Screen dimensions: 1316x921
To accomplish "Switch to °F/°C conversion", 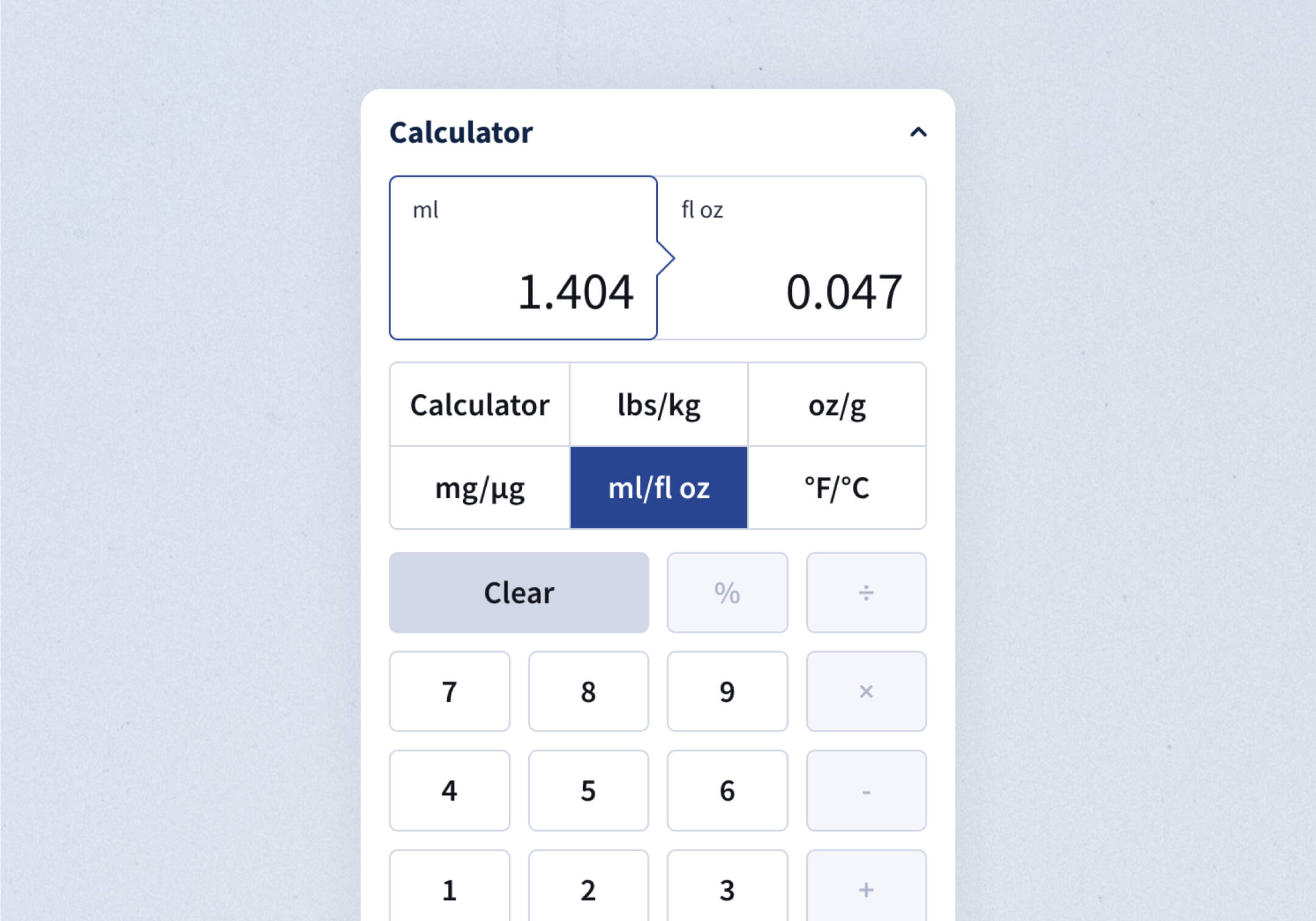I will click(837, 488).
